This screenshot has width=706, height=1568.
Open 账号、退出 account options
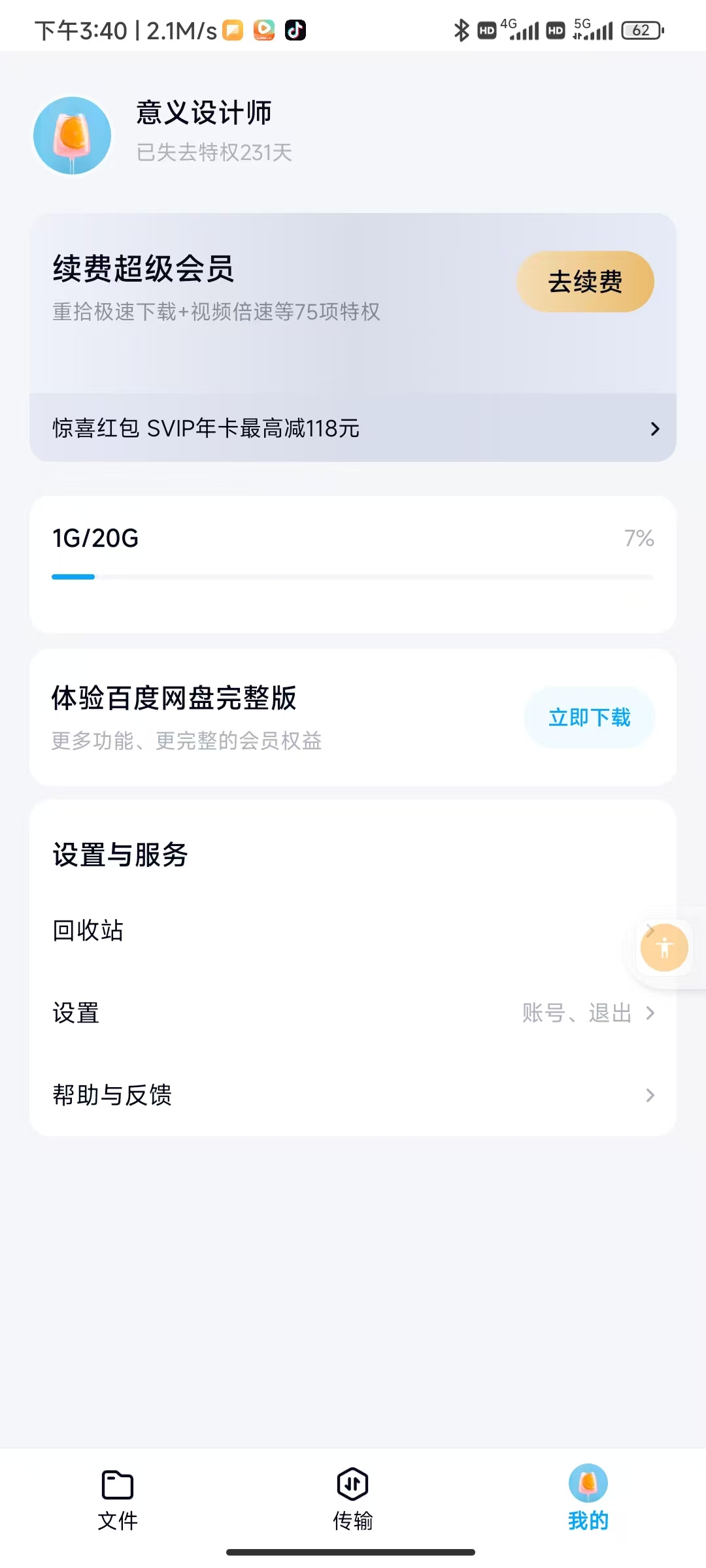click(x=577, y=1013)
